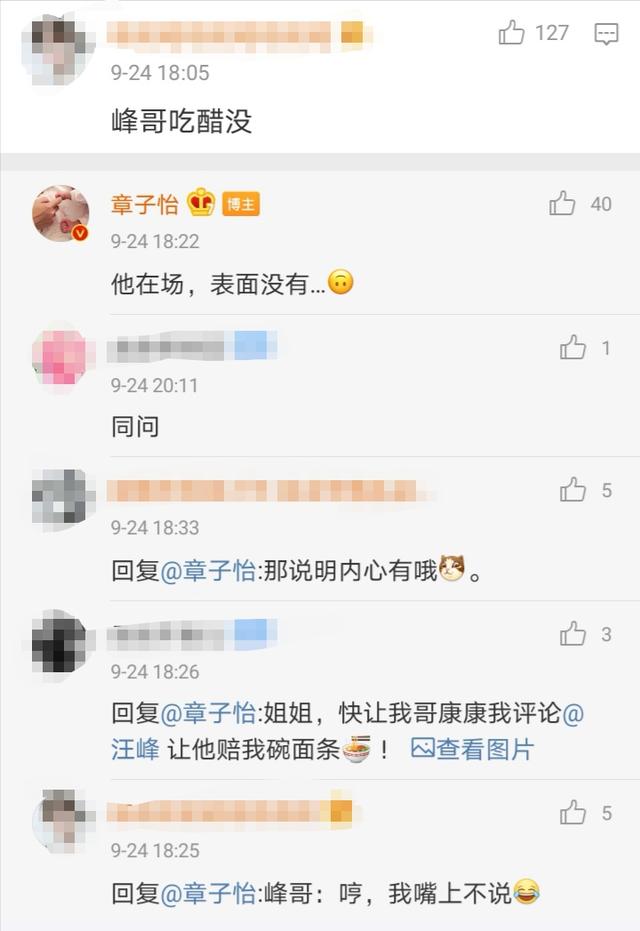
Task: Open avatar of the 同问 commenter
Action: (61, 357)
